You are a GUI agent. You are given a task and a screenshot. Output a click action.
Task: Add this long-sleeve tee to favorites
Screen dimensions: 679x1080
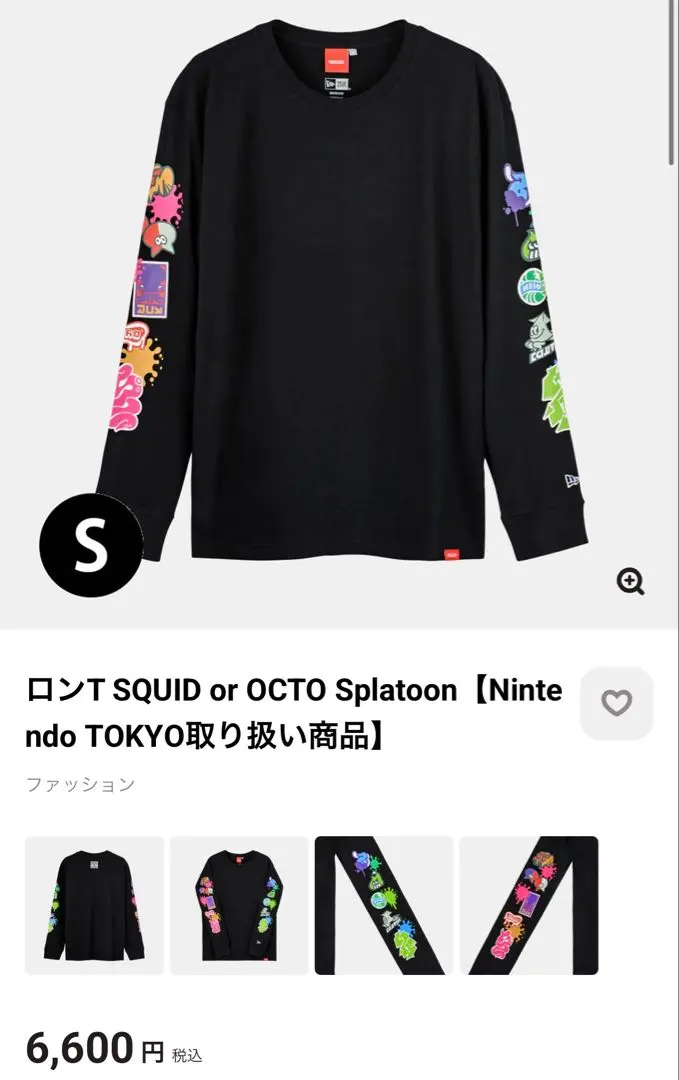pyautogui.click(x=616, y=704)
